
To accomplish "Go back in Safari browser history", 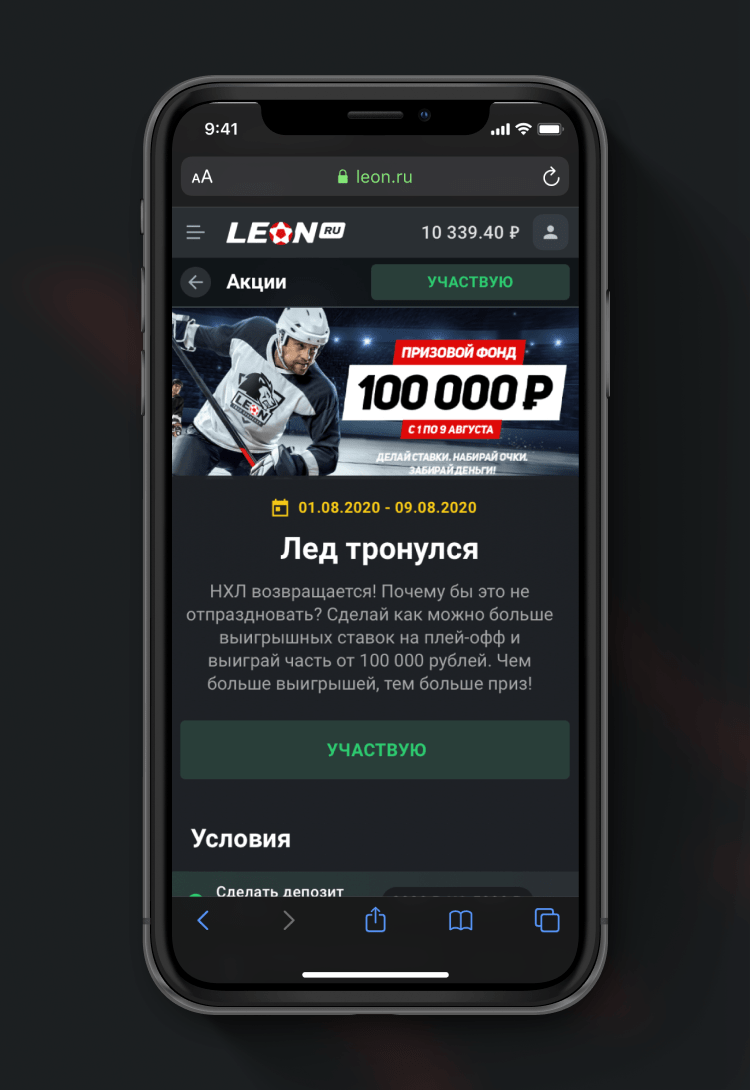I will click(x=203, y=920).
